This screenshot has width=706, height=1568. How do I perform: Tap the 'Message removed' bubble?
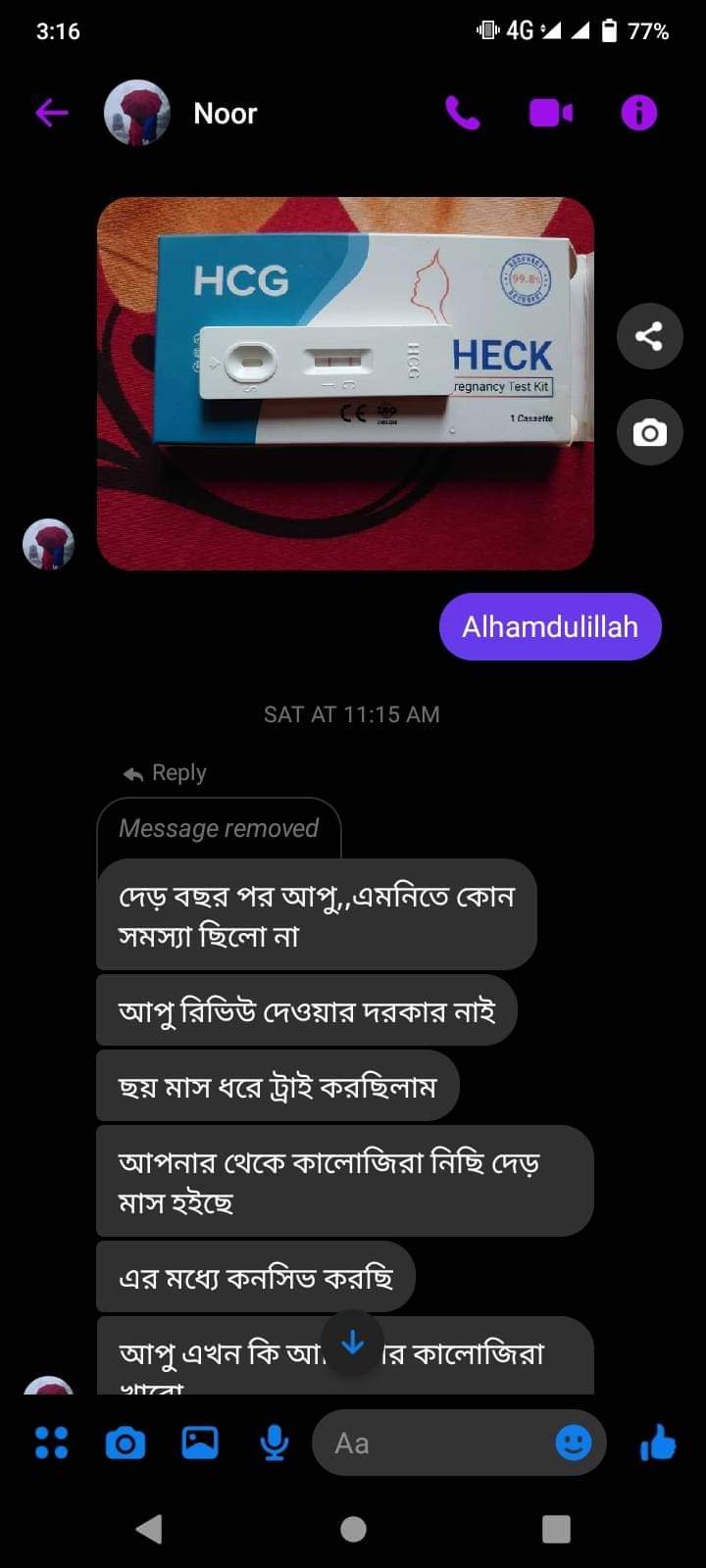pos(218,828)
